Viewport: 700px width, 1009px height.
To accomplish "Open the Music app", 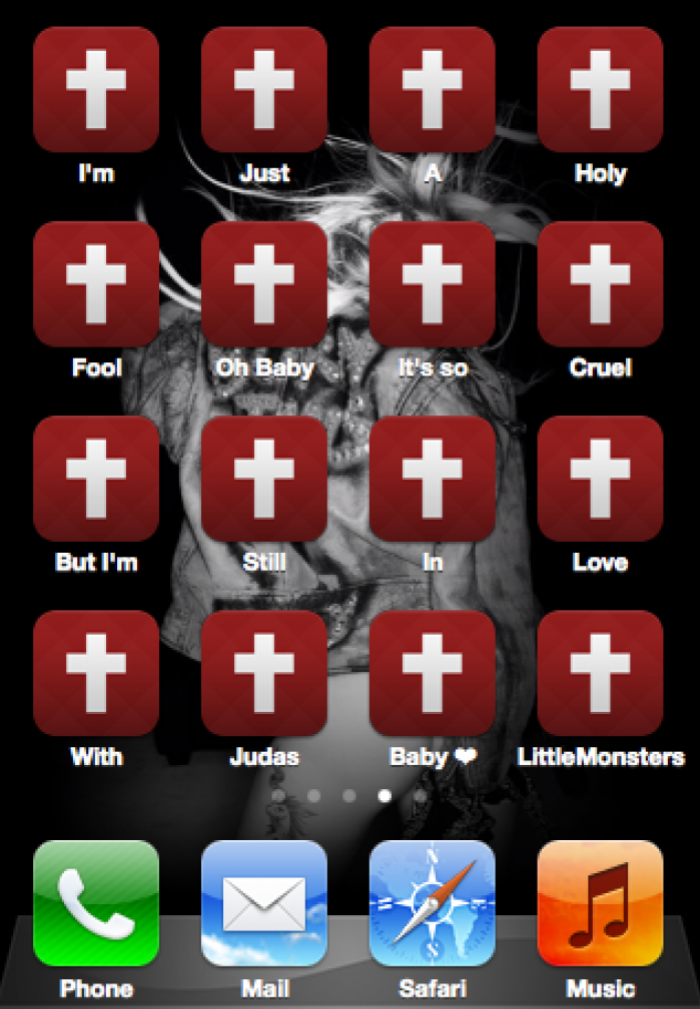I will pyautogui.click(x=600, y=903).
